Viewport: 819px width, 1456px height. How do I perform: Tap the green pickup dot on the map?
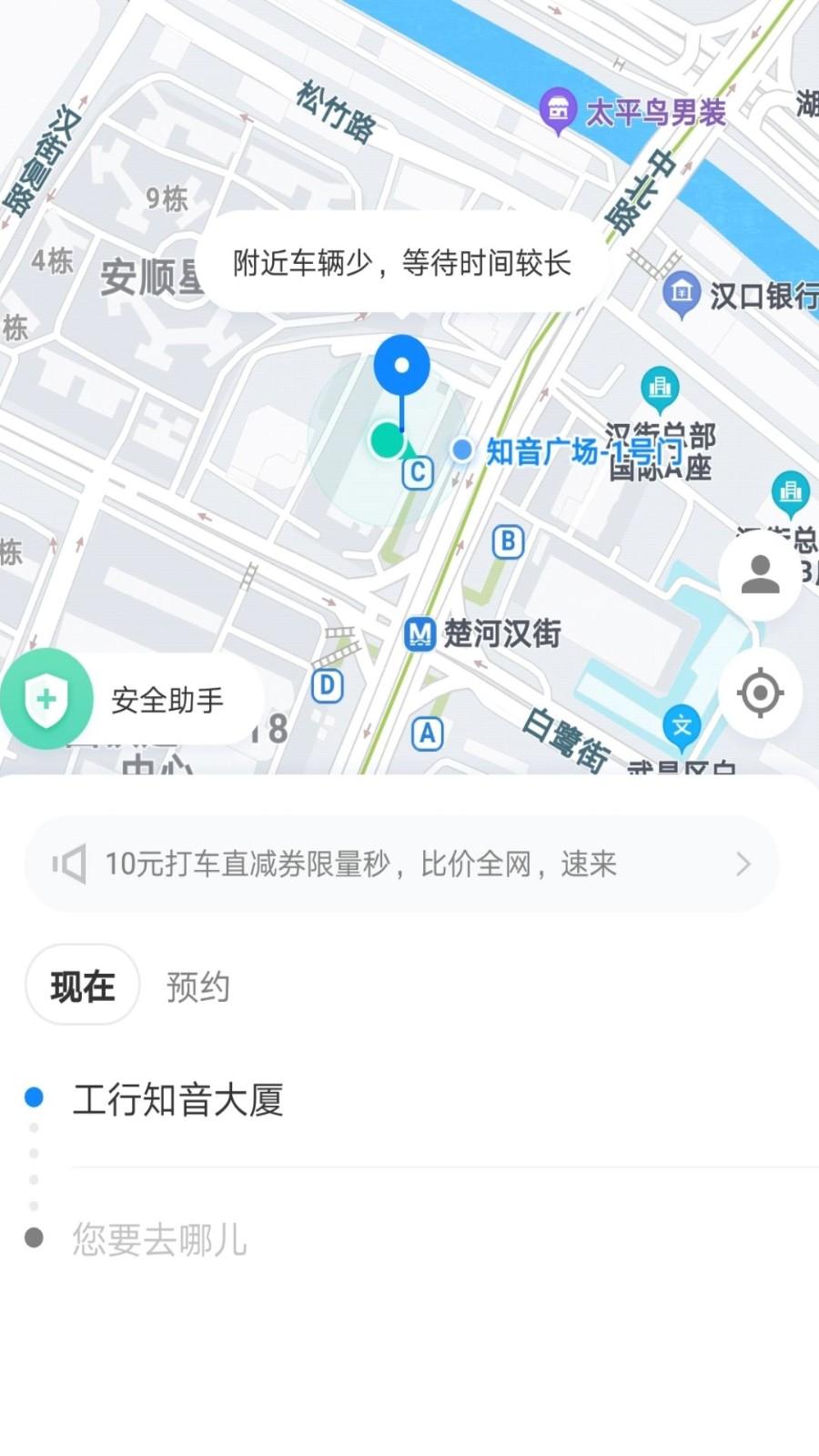click(x=388, y=440)
